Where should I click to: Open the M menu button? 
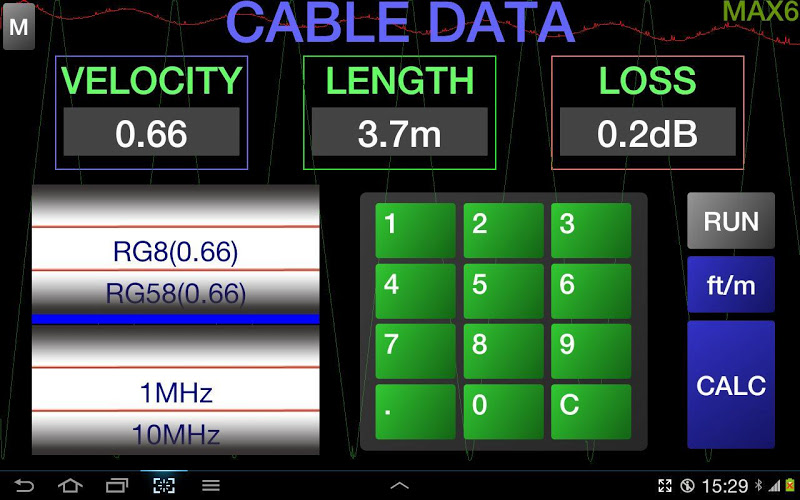pyautogui.click(x=18, y=27)
